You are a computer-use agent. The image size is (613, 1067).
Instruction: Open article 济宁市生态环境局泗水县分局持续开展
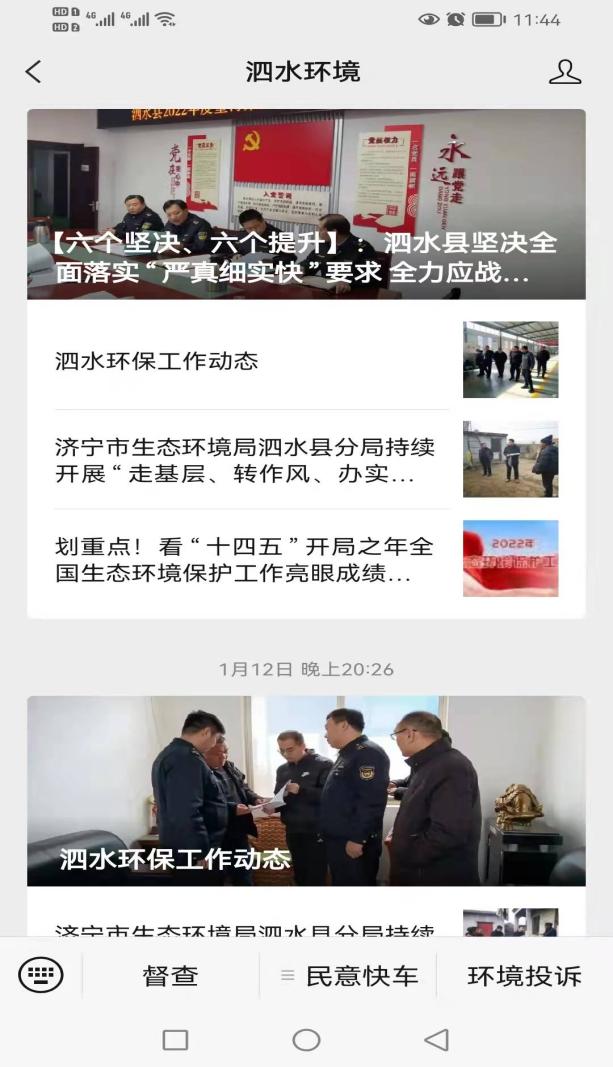click(250, 460)
